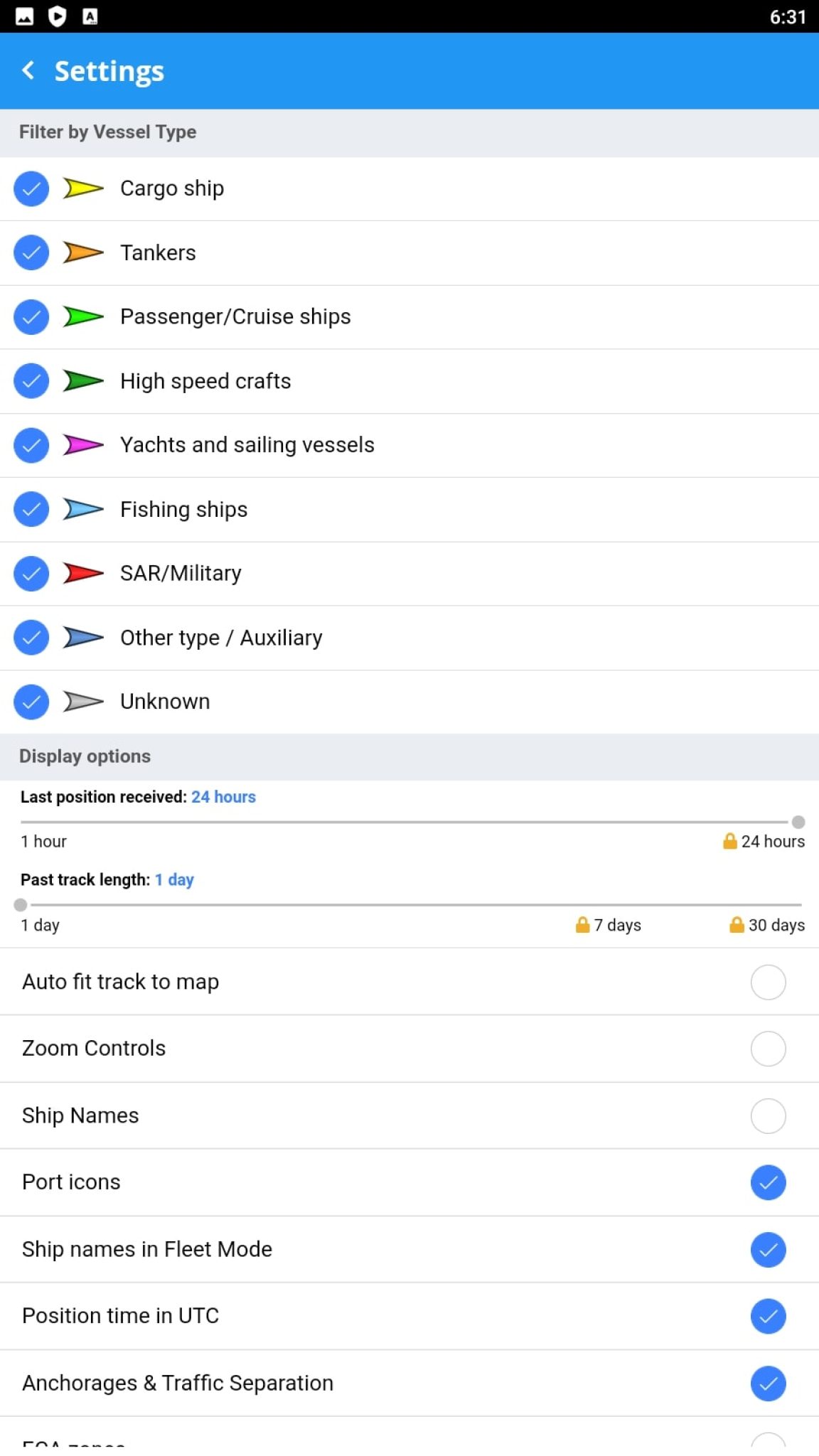This screenshot has width=819, height=1456.
Task: Click the orange Tankers arrow icon
Action: [82, 252]
